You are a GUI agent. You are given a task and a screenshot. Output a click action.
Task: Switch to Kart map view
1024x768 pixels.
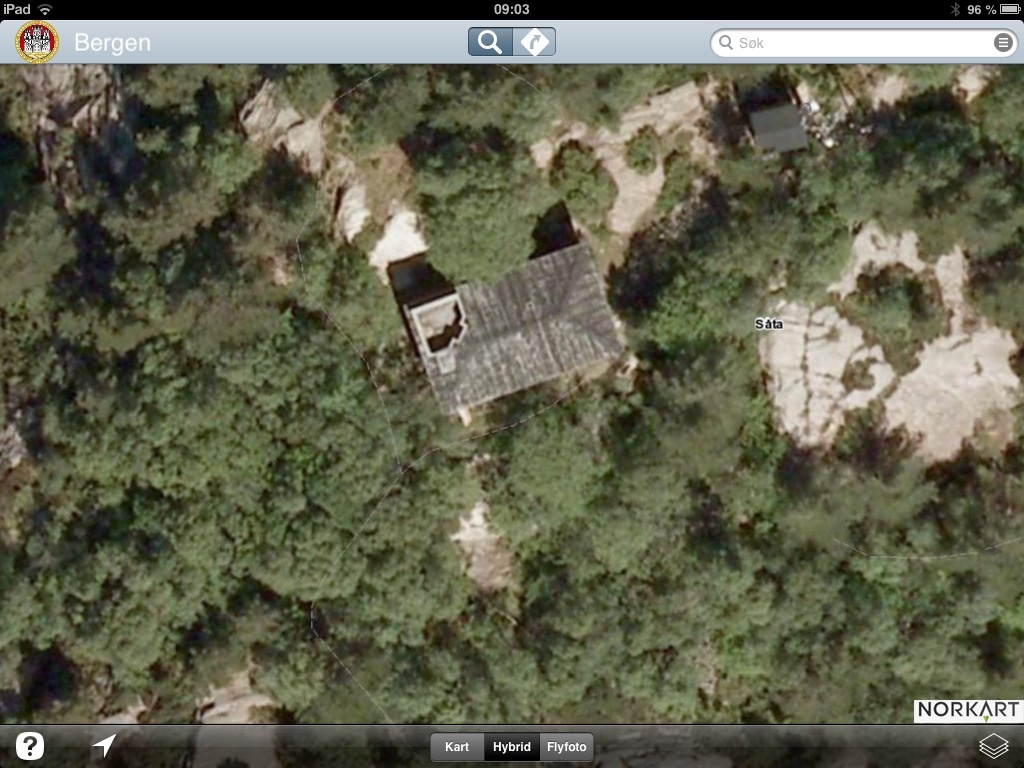coord(457,747)
